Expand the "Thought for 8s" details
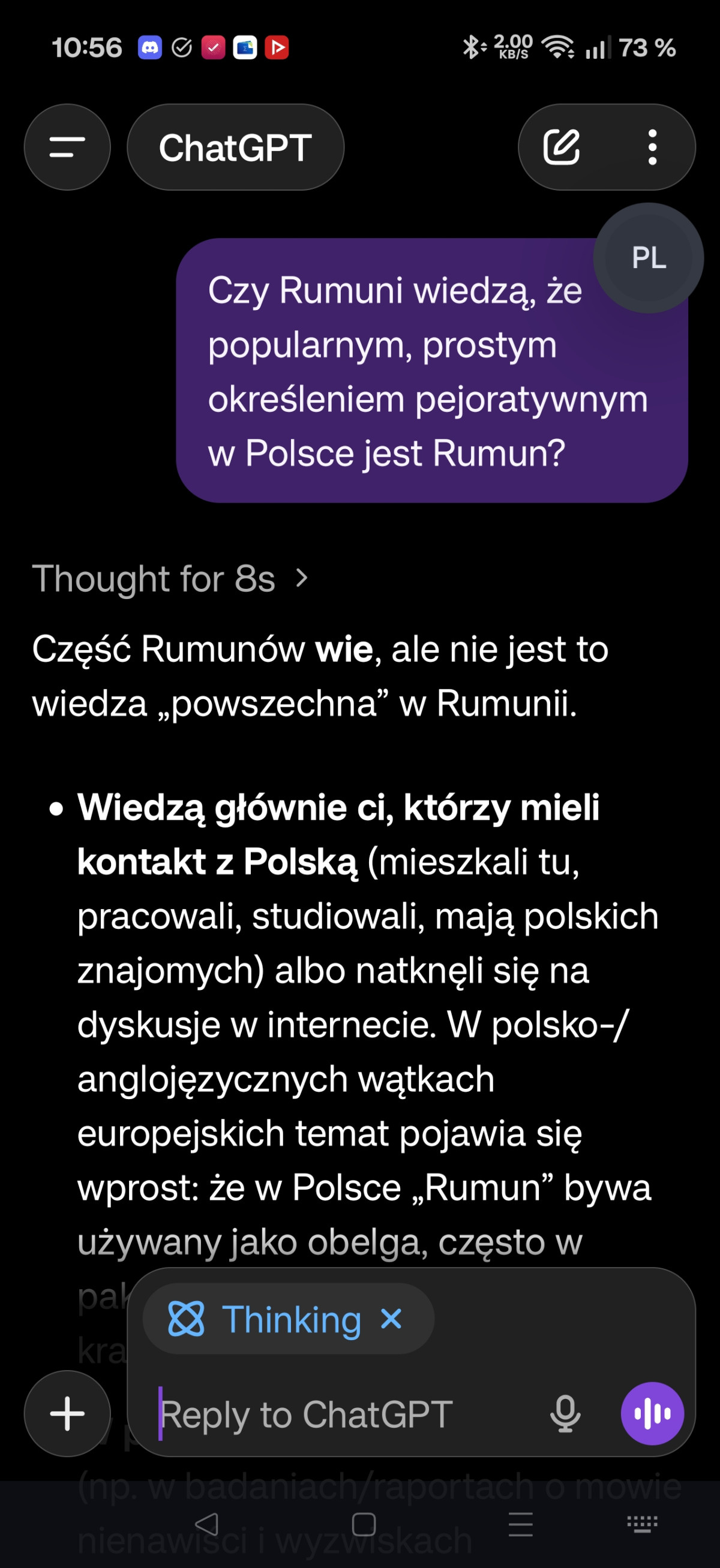The image size is (720, 1568). (x=170, y=578)
